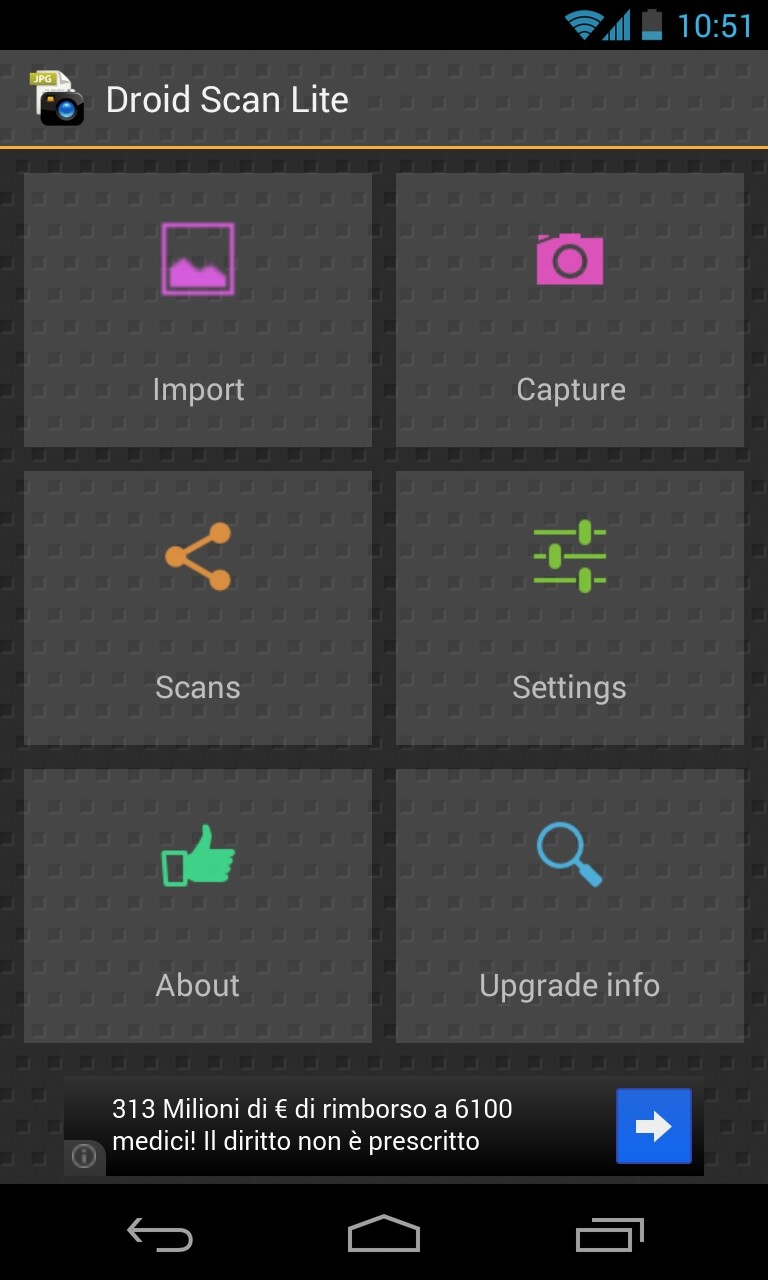Go back using the system back button
This screenshot has width=768, height=1280.
tap(160, 1235)
